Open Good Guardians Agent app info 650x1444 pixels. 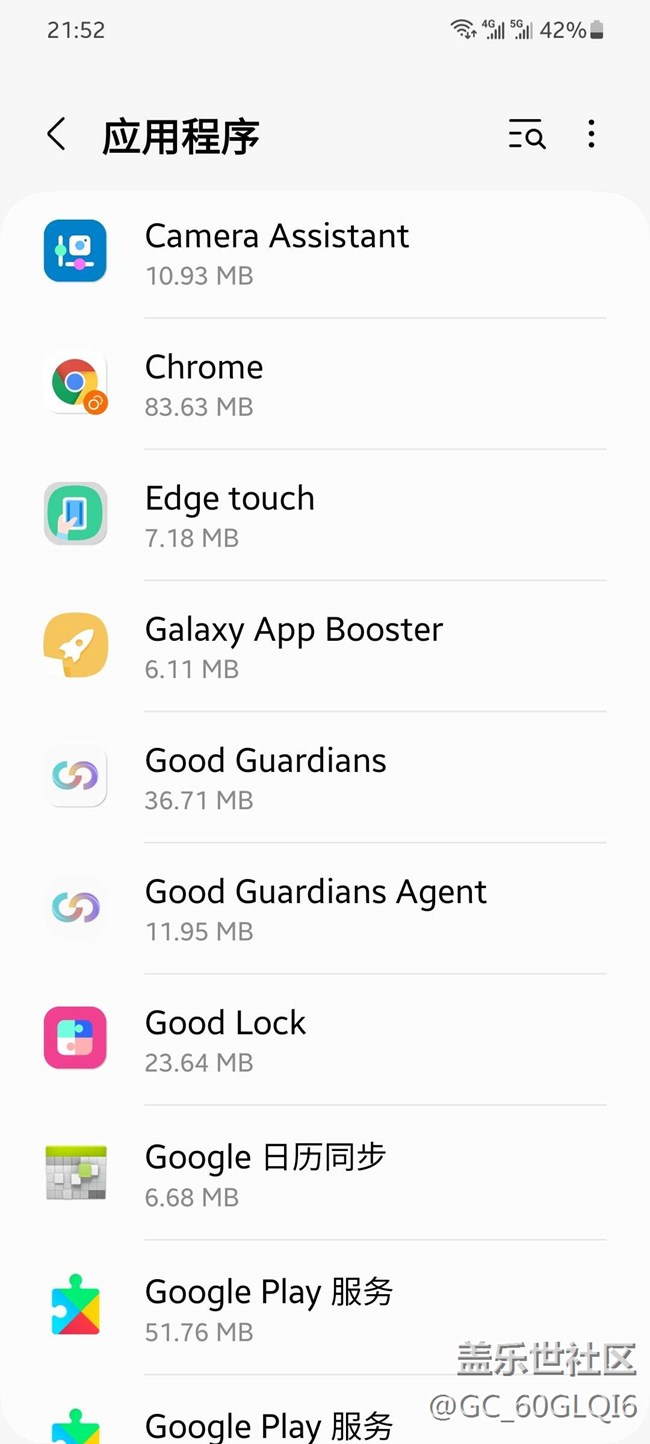[325, 908]
